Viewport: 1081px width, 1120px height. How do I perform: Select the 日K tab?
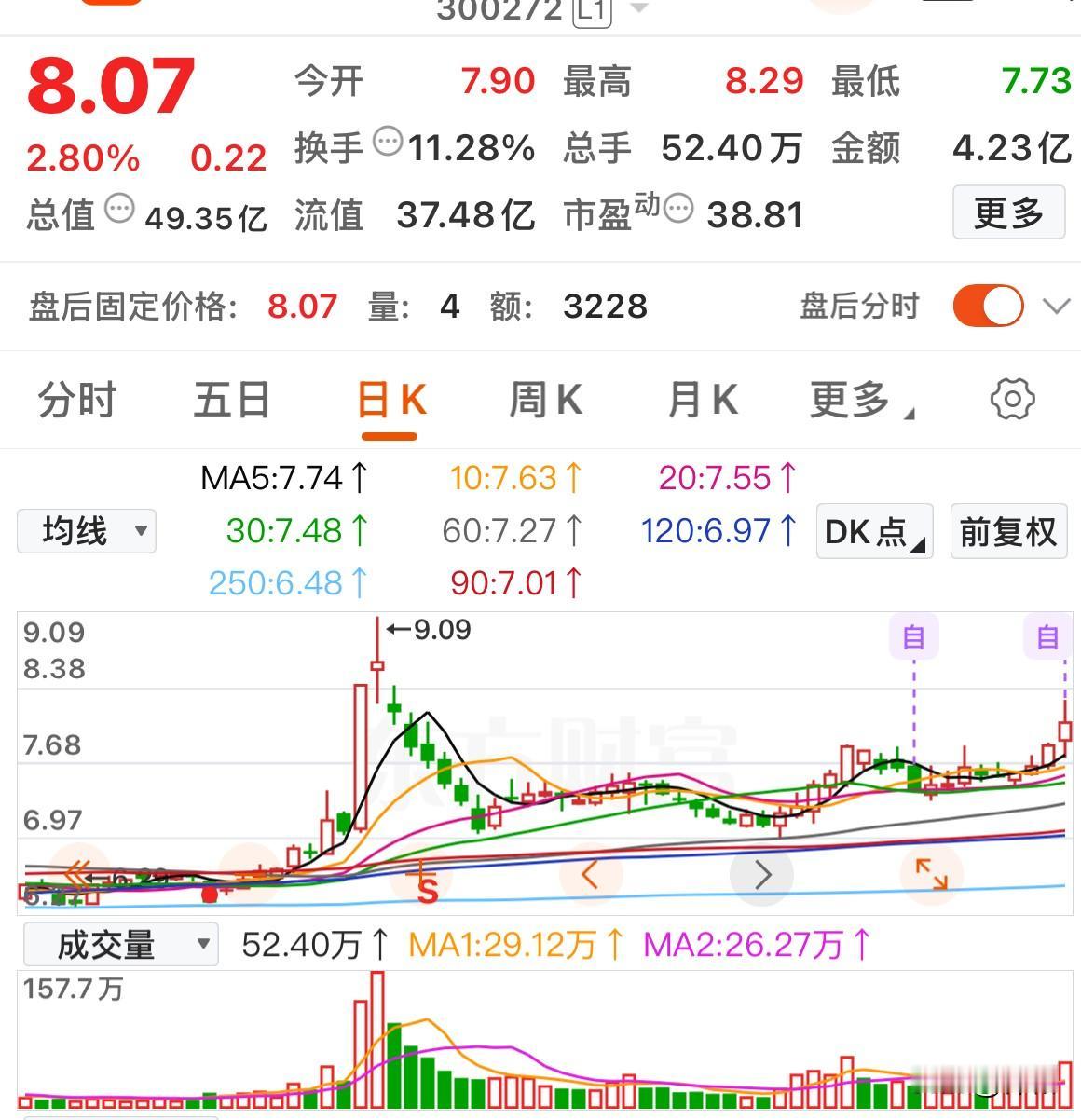coord(390,401)
